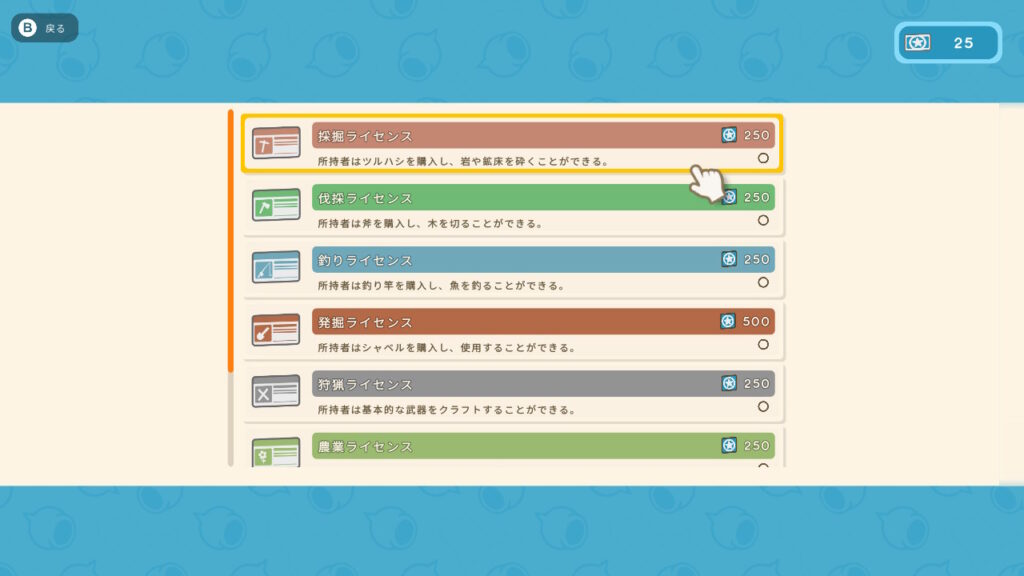1024x576 pixels.
Task: Choose the 釣りライセンス license
Action: pyautogui.click(x=510, y=269)
